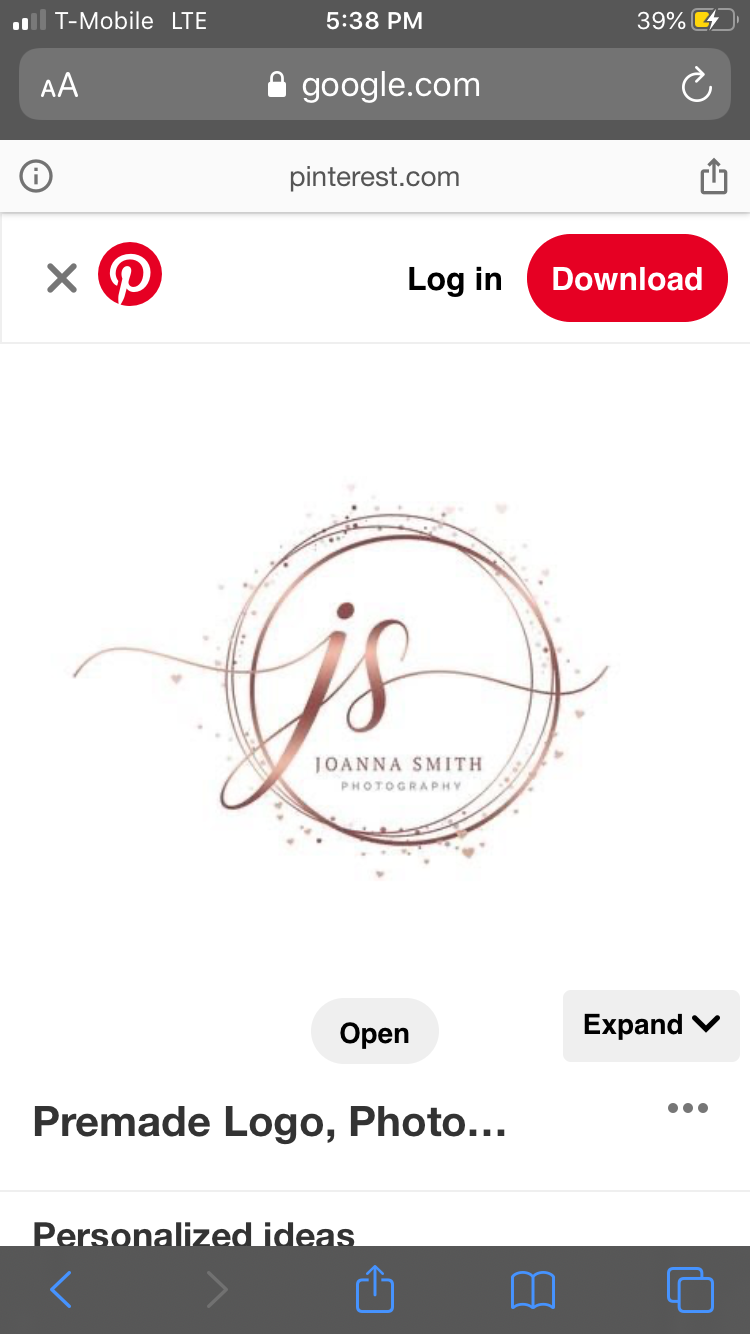The image size is (750, 1334).
Task: Tap the AA reader text size button
Action: coord(60,86)
